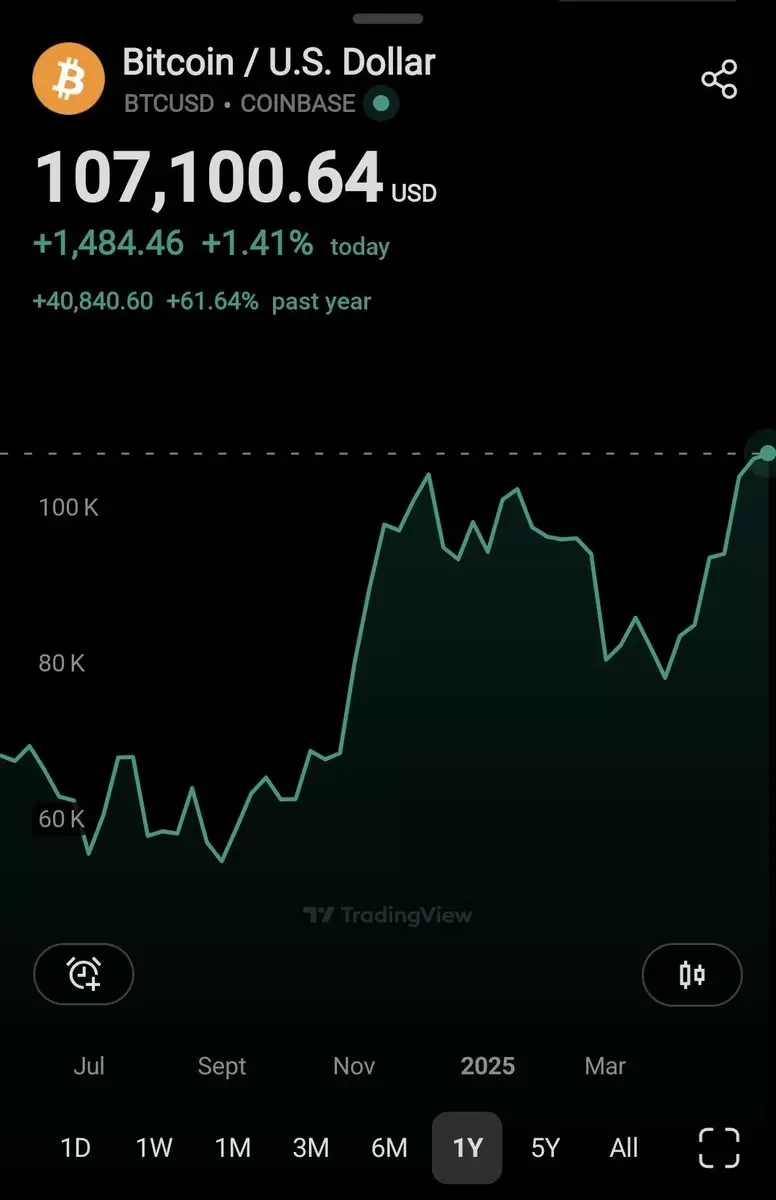Choose the 6M time range
Screen dimensions: 776x1200
click(x=389, y=1148)
